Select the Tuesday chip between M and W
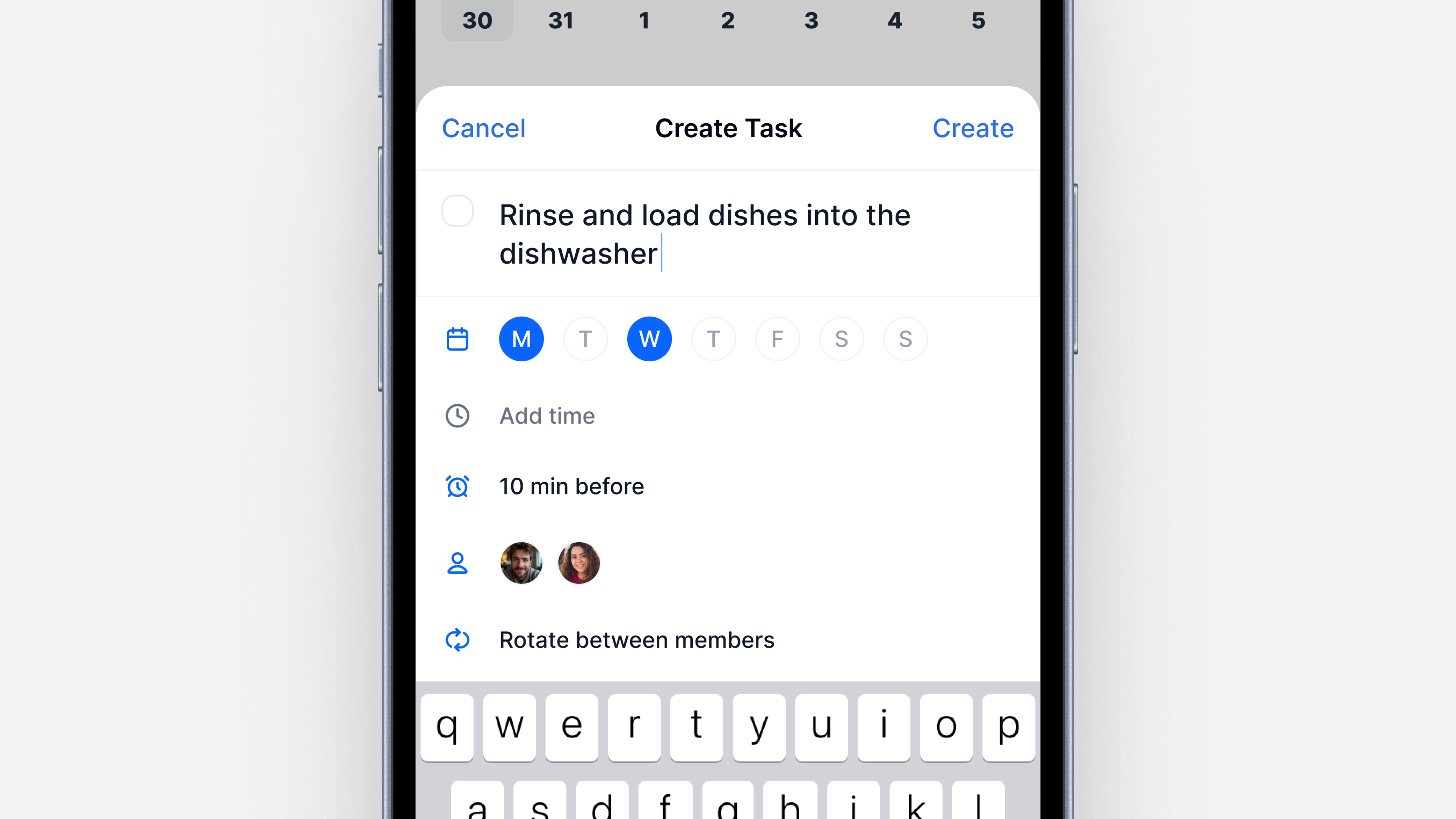Viewport: 1456px width, 819px height. tap(585, 339)
